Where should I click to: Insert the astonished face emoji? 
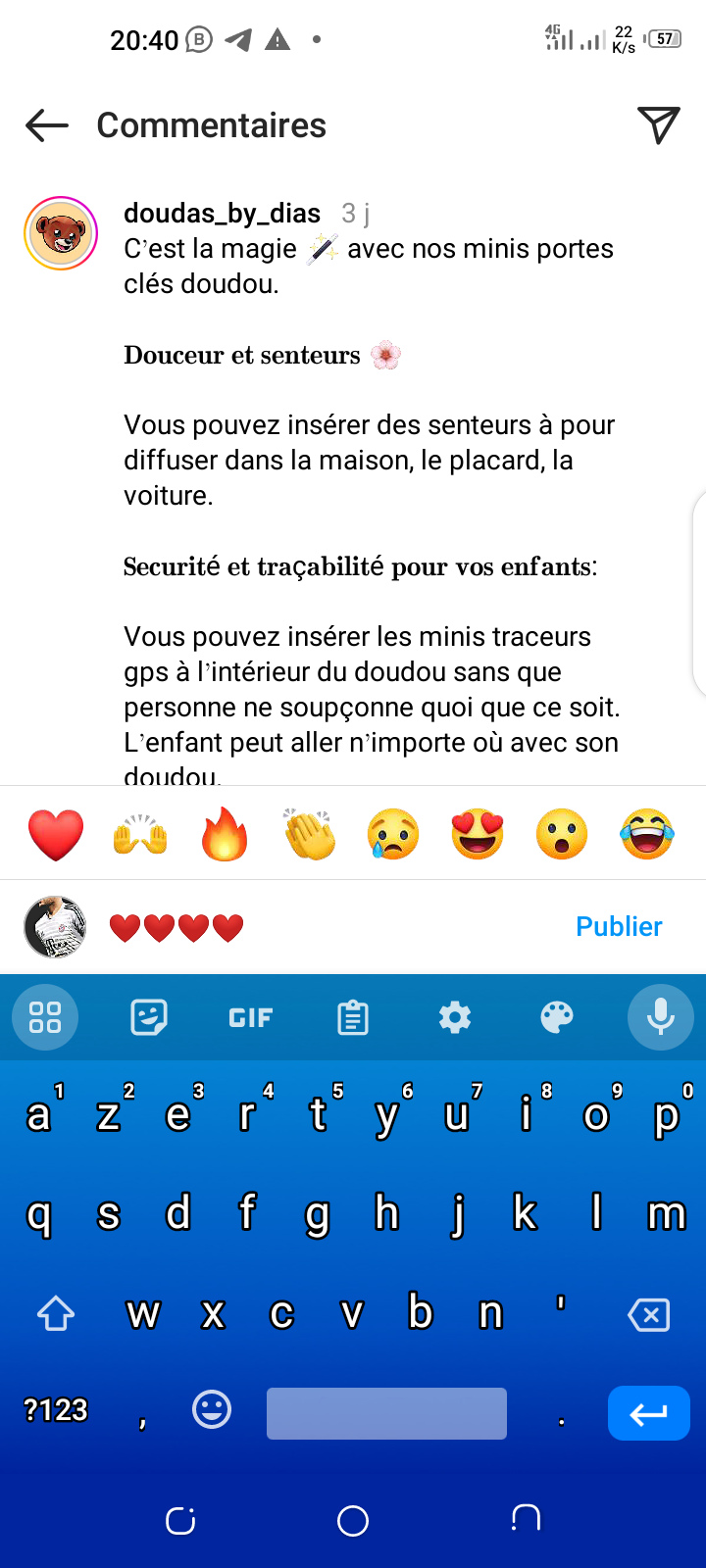[562, 834]
